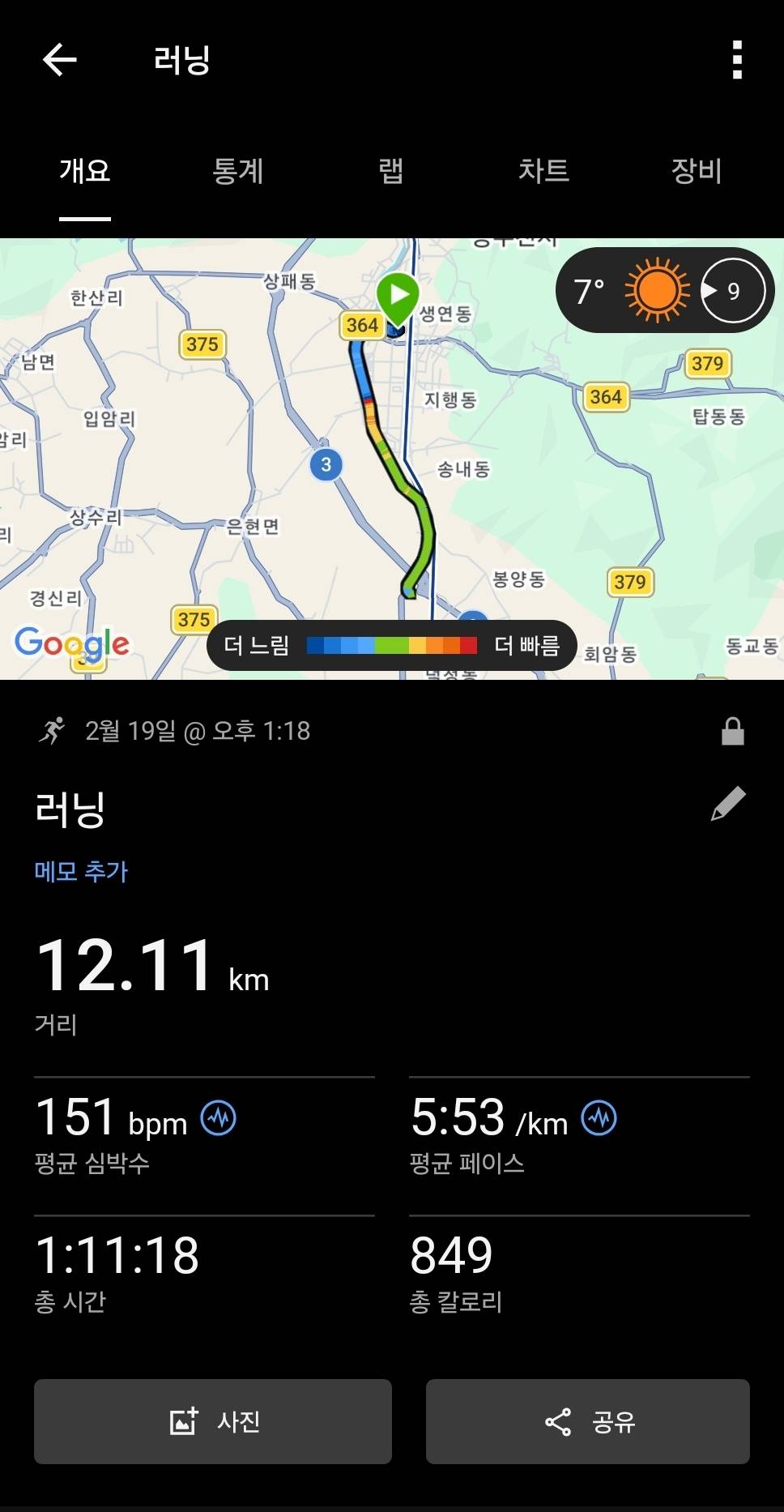Screen dimensions: 784x1512
Task: Click the pace color gradient legend
Action: point(392,645)
